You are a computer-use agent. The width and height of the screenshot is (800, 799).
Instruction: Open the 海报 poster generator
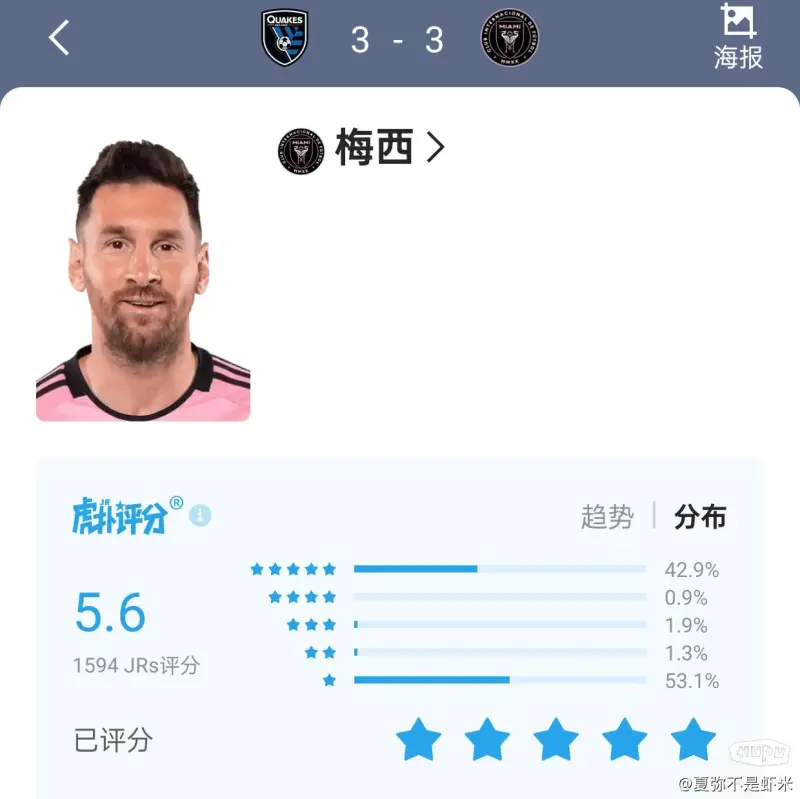coord(738,38)
